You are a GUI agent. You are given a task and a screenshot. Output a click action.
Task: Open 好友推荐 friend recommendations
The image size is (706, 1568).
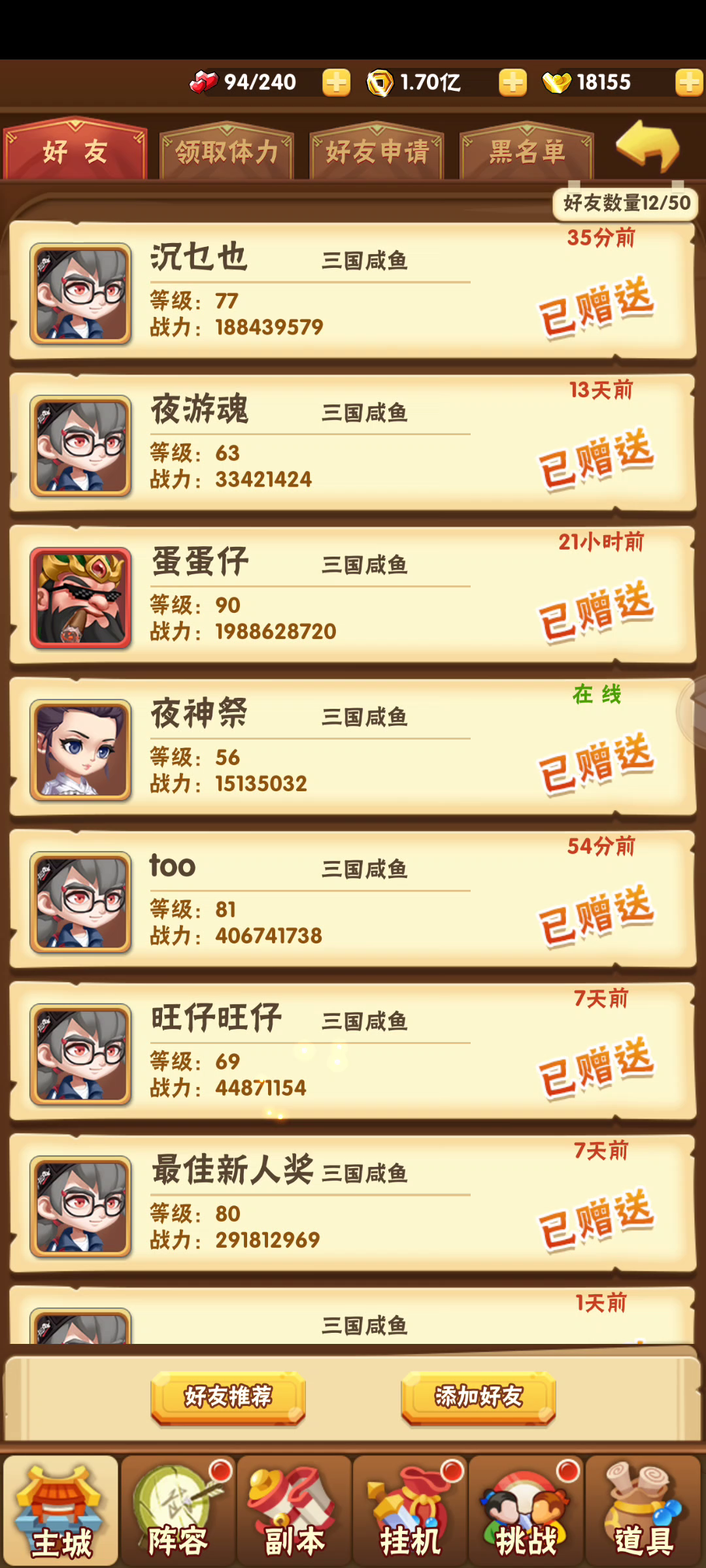[x=228, y=1397]
